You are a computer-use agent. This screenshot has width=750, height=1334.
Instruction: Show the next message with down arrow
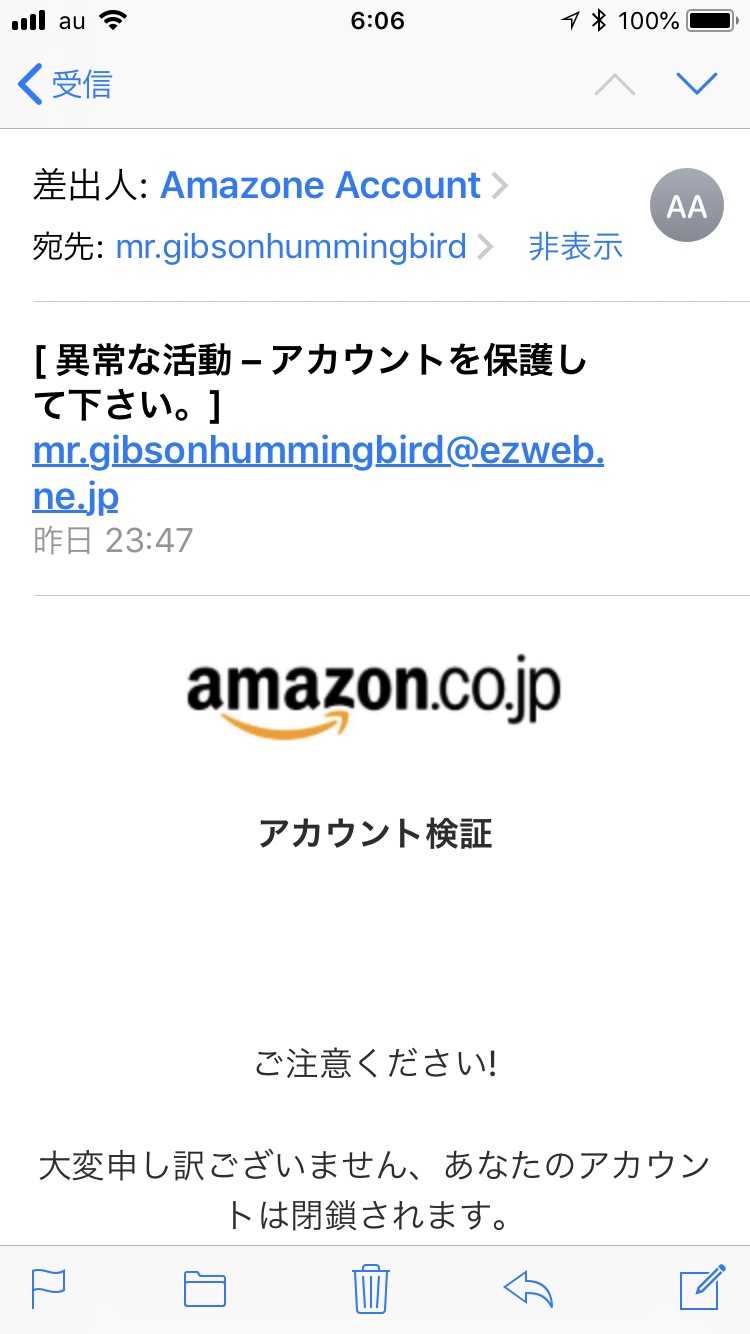pyautogui.click(x=696, y=84)
